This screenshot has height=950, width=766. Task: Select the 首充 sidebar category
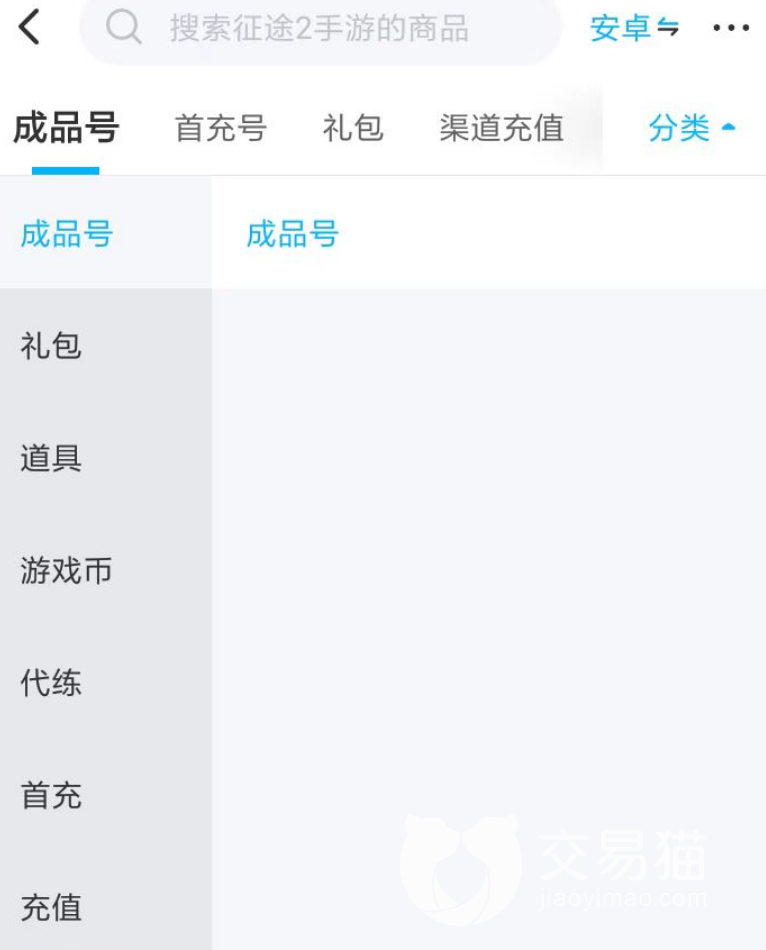point(51,796)
